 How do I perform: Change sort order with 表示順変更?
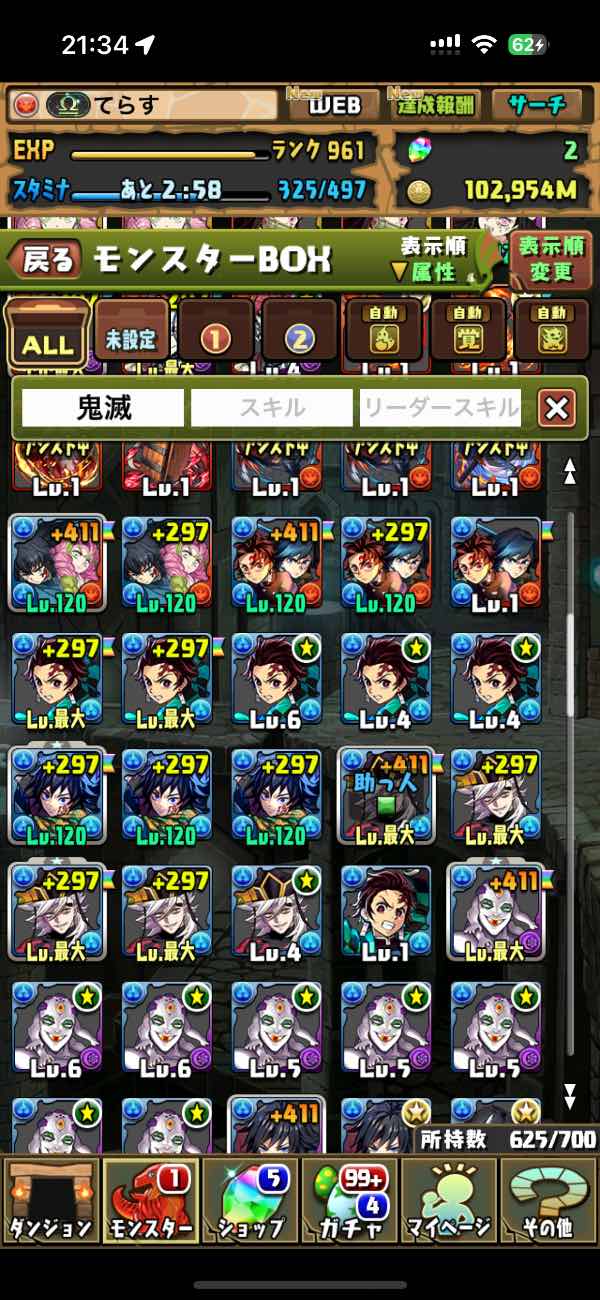(x=549, y=260)
